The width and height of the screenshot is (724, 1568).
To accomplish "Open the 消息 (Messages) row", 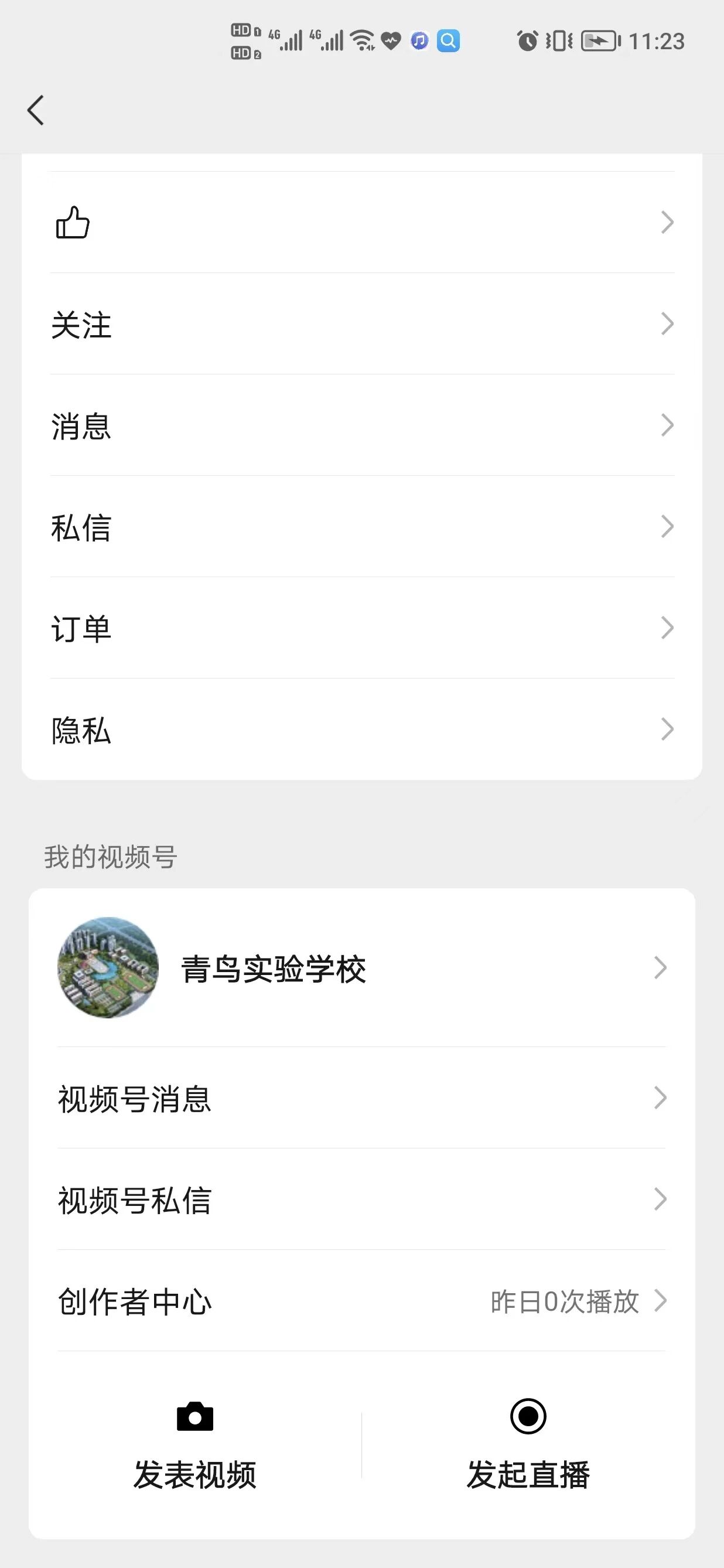I will (x=361, y=425).
